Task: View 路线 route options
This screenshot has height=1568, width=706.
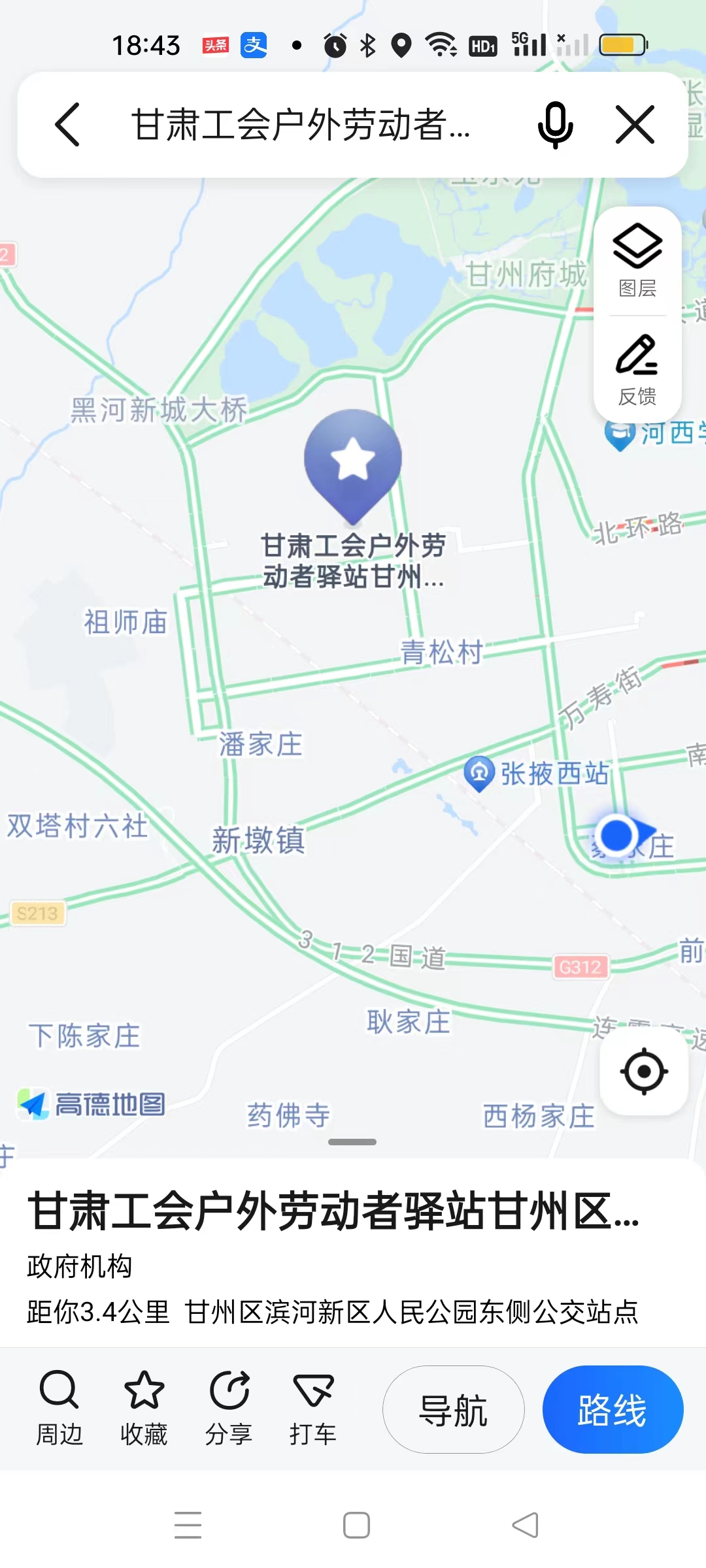Action: tap(613, 1409)
